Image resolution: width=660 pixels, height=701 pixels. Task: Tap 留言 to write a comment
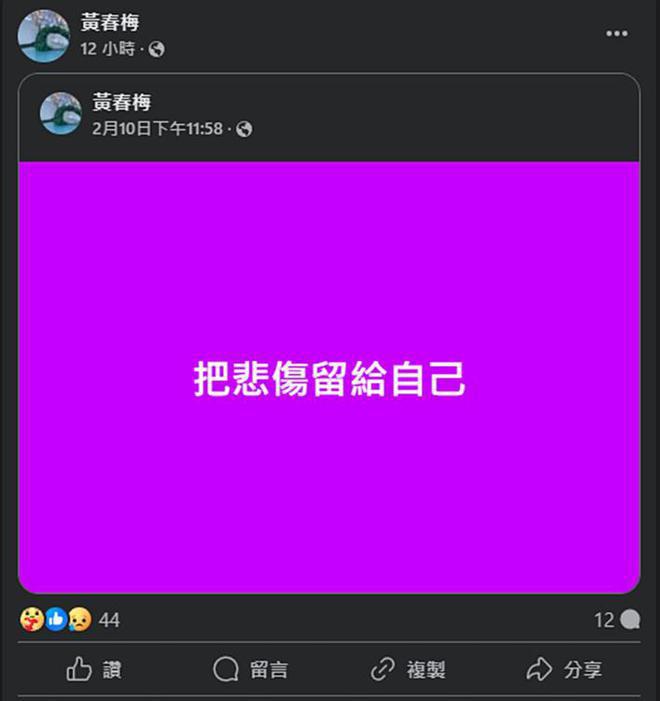tap(250, 670)
